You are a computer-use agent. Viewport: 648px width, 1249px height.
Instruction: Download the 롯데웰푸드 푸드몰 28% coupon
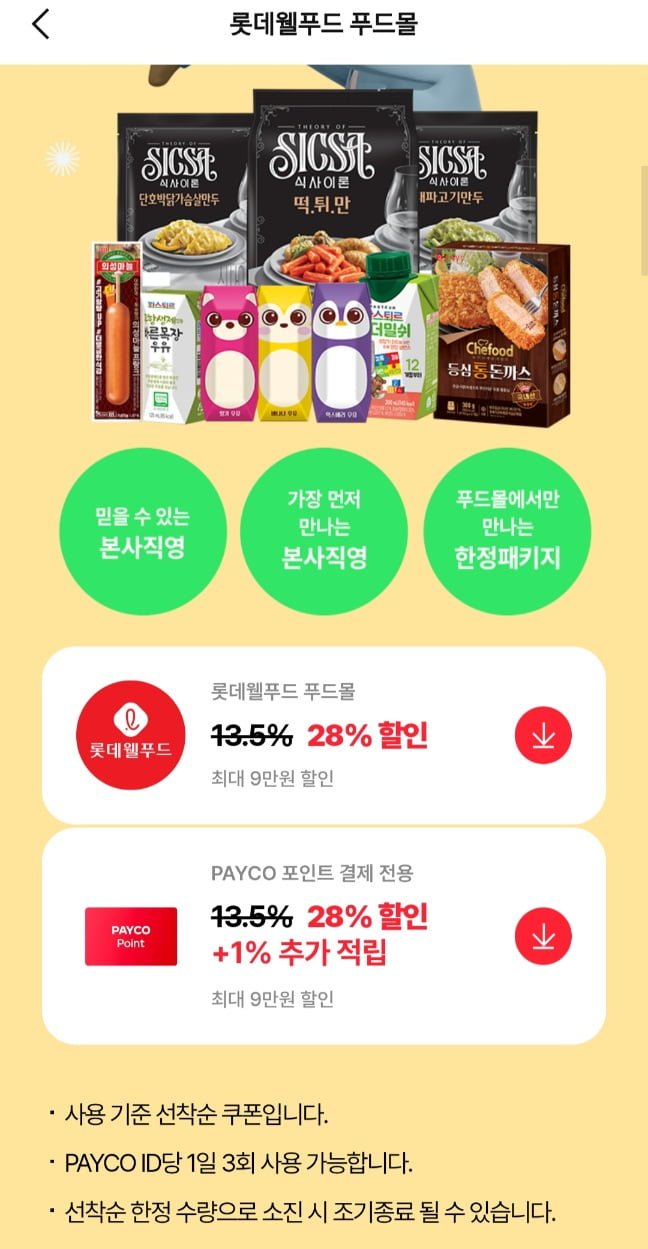pos(543,736)
